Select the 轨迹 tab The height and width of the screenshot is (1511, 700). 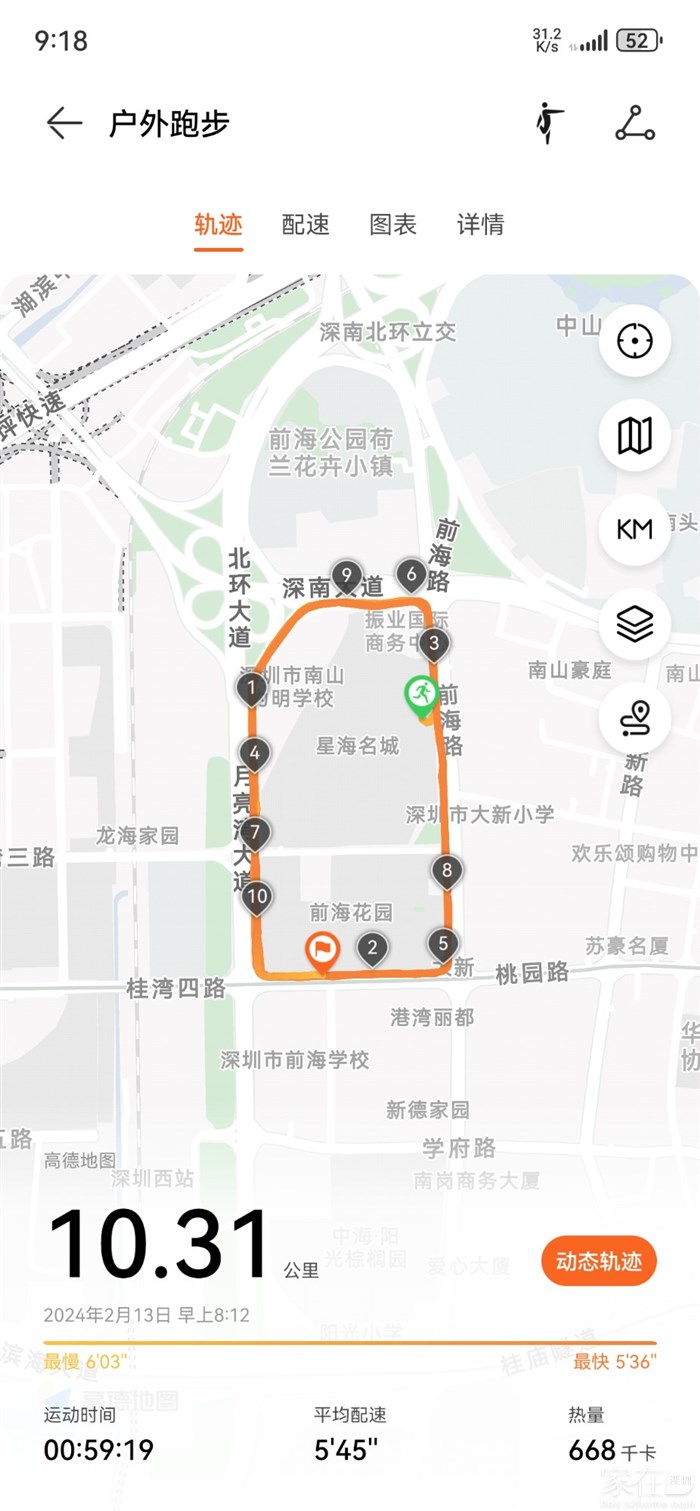[218, 224]
